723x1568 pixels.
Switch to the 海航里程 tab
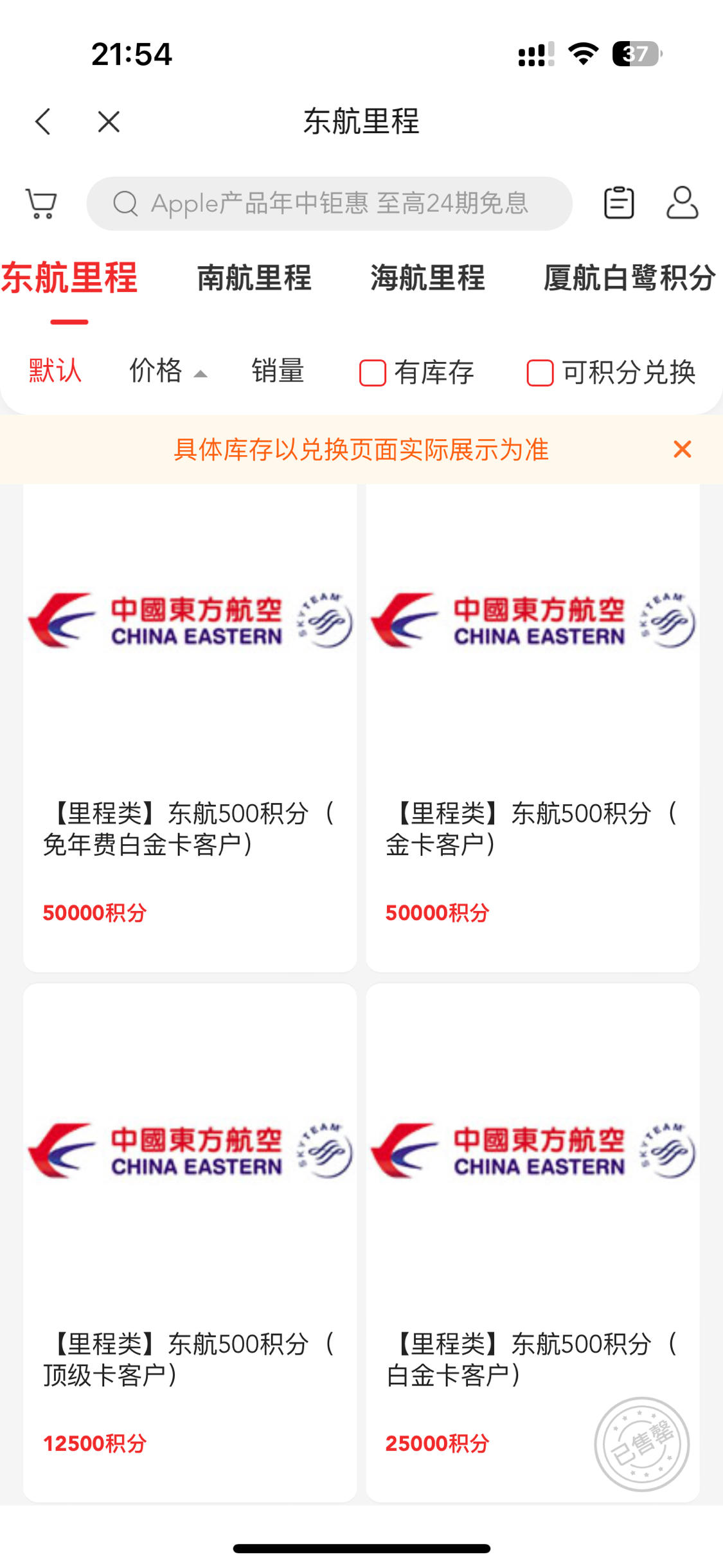(x=427, y=278)
